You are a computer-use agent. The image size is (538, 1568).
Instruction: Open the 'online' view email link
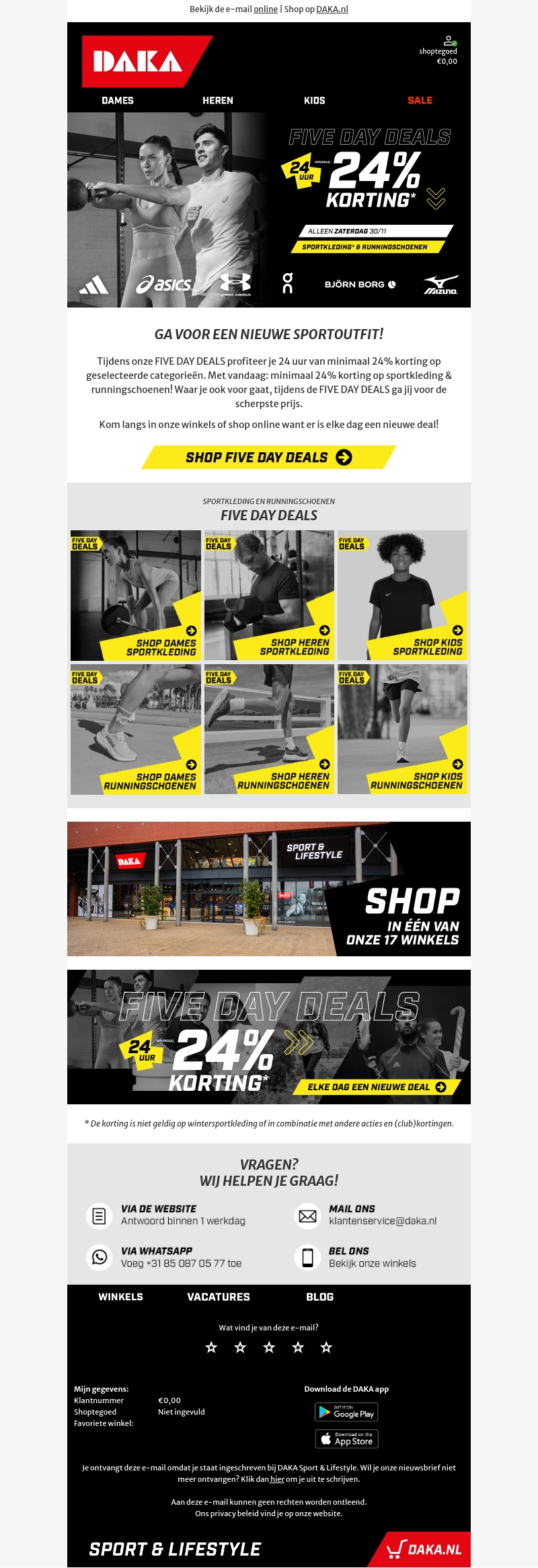point(266,9)
